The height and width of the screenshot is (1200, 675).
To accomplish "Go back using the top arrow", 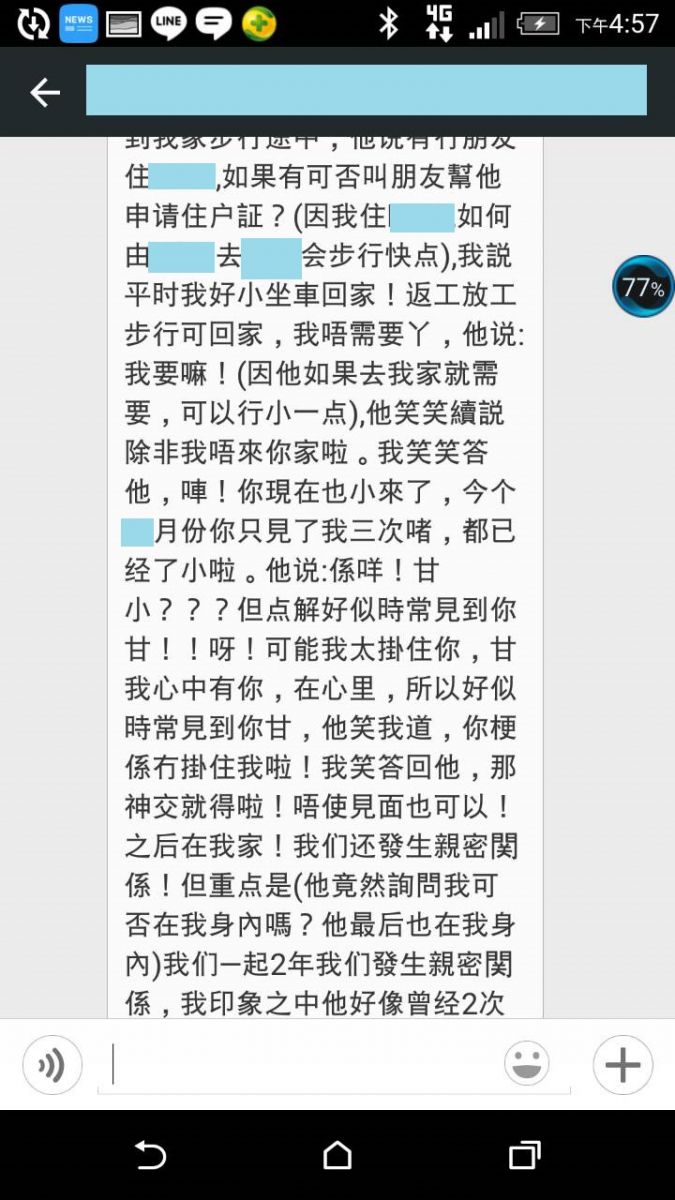I will 45,93.
